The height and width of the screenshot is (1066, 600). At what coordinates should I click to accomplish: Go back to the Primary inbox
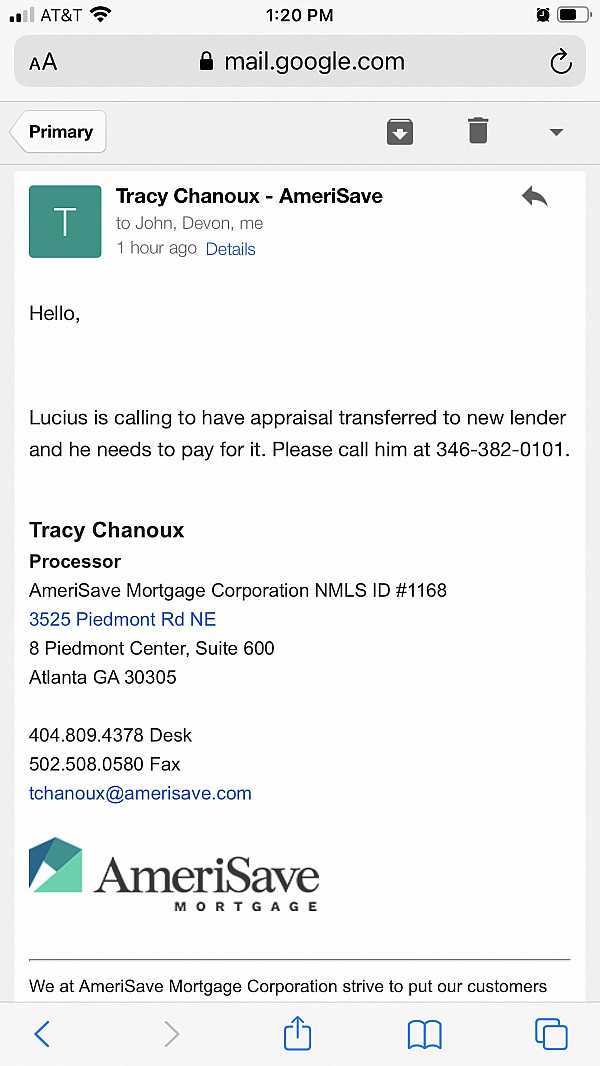click(x=59, y=132)
